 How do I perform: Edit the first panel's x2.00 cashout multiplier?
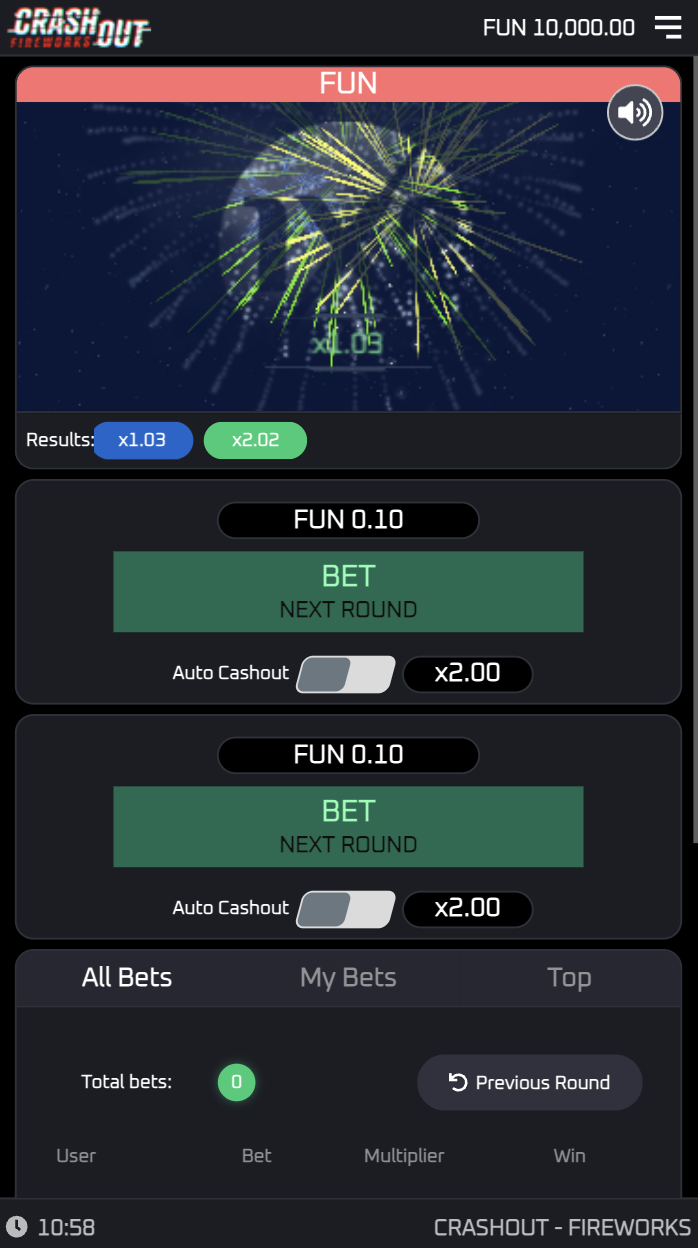click(x=467, y=673)
